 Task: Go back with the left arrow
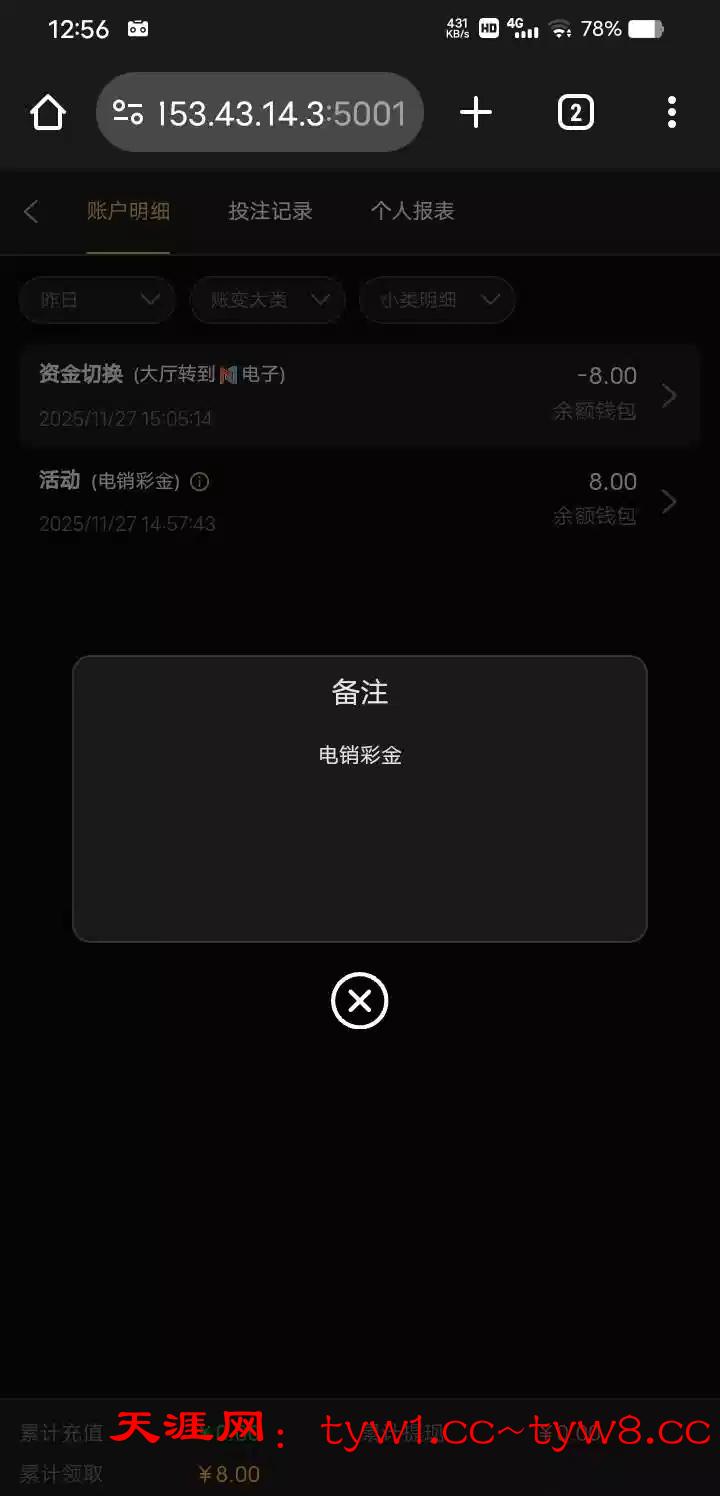pos(31,211)
